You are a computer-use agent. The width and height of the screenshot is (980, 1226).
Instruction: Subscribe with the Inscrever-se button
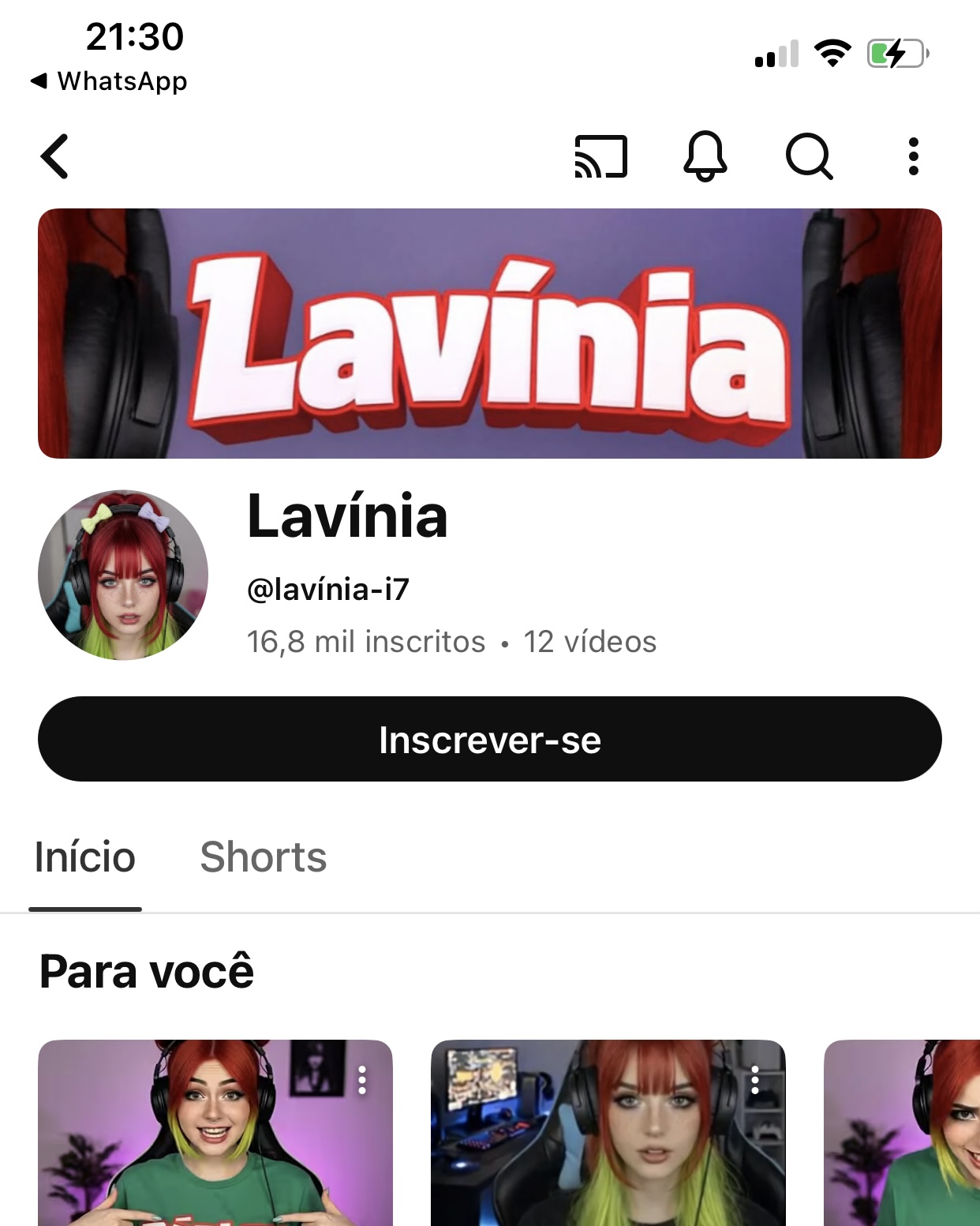489,739
